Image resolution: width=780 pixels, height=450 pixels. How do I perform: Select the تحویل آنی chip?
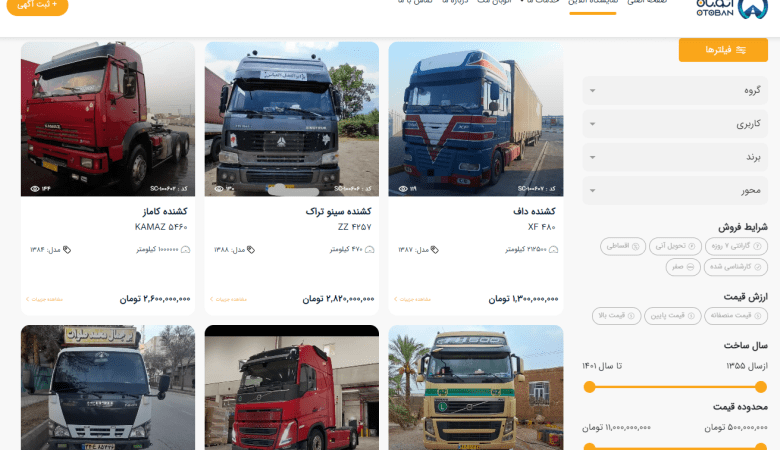(675, 246)
